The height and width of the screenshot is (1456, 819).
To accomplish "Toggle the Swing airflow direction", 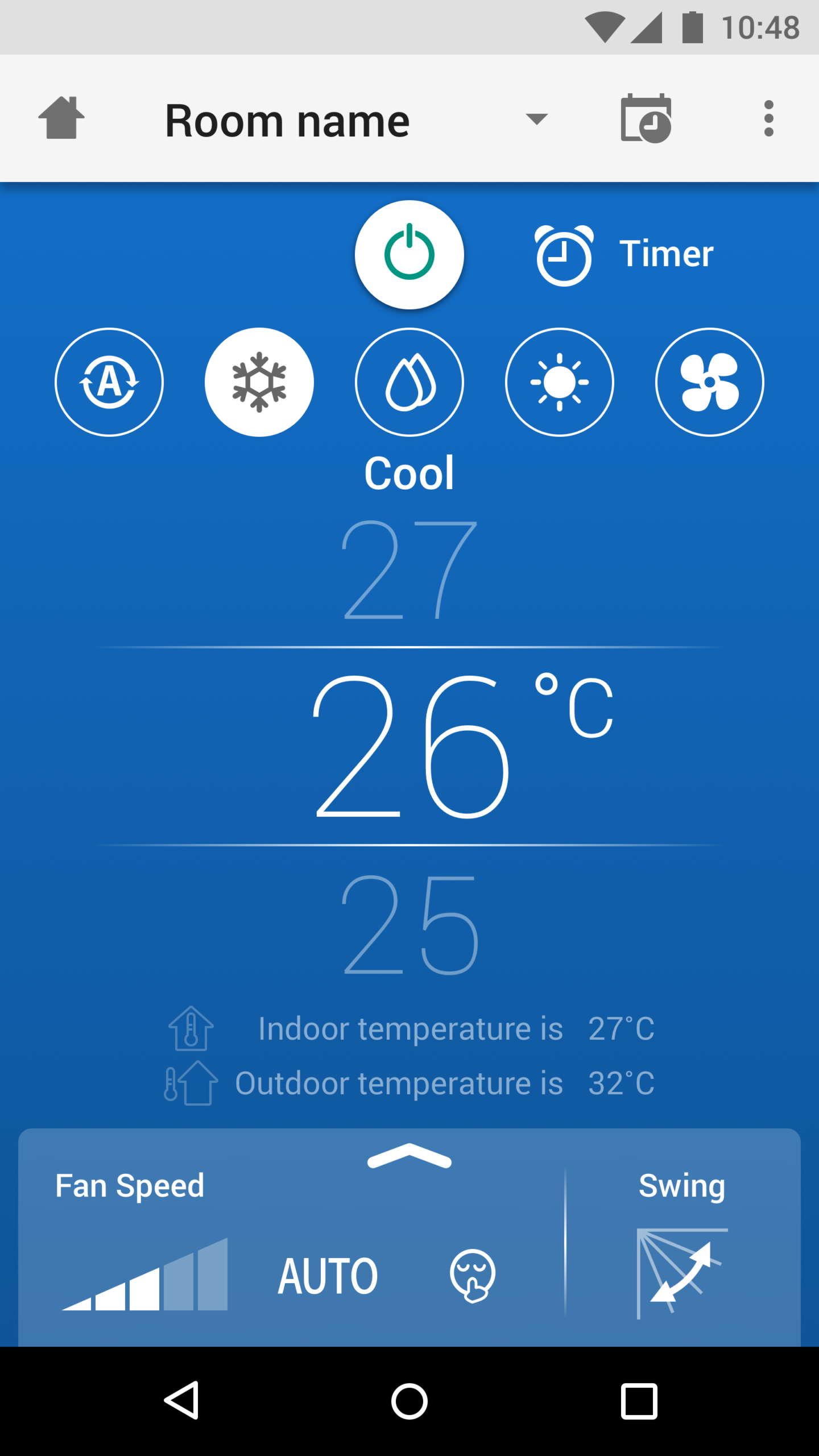I will [x=681, y=1272].
